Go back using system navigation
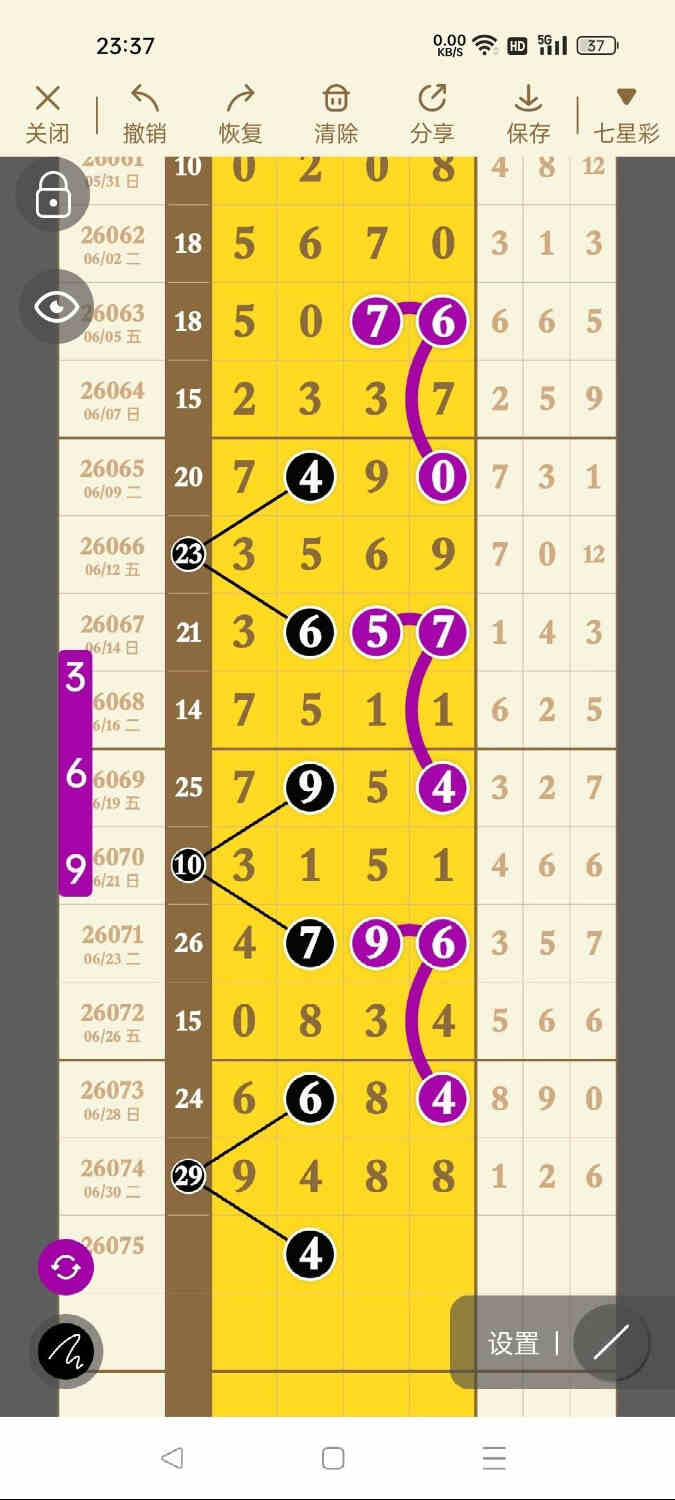675x1500 pixels. [172, 1458]
